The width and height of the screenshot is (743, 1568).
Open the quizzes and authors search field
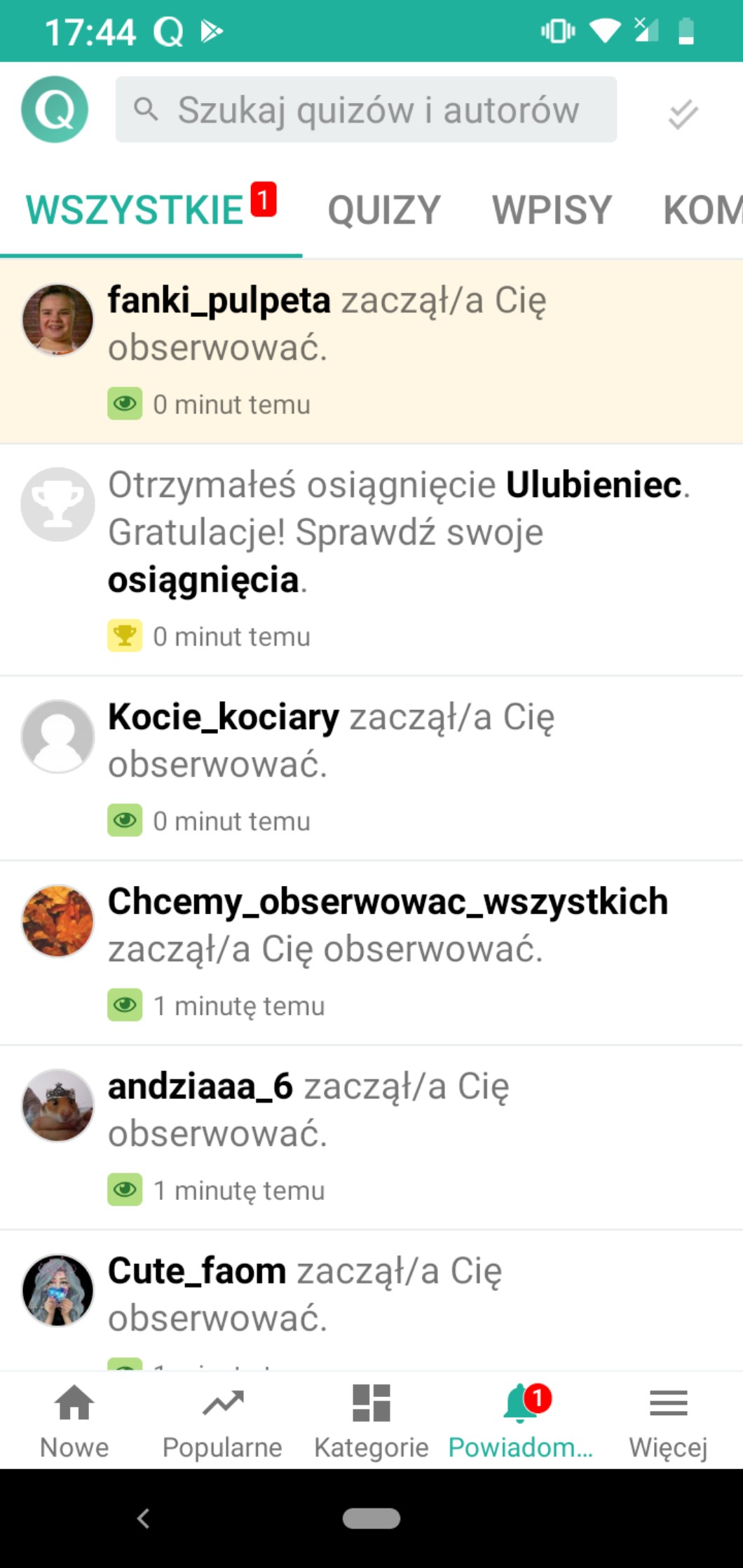[366, 110]
